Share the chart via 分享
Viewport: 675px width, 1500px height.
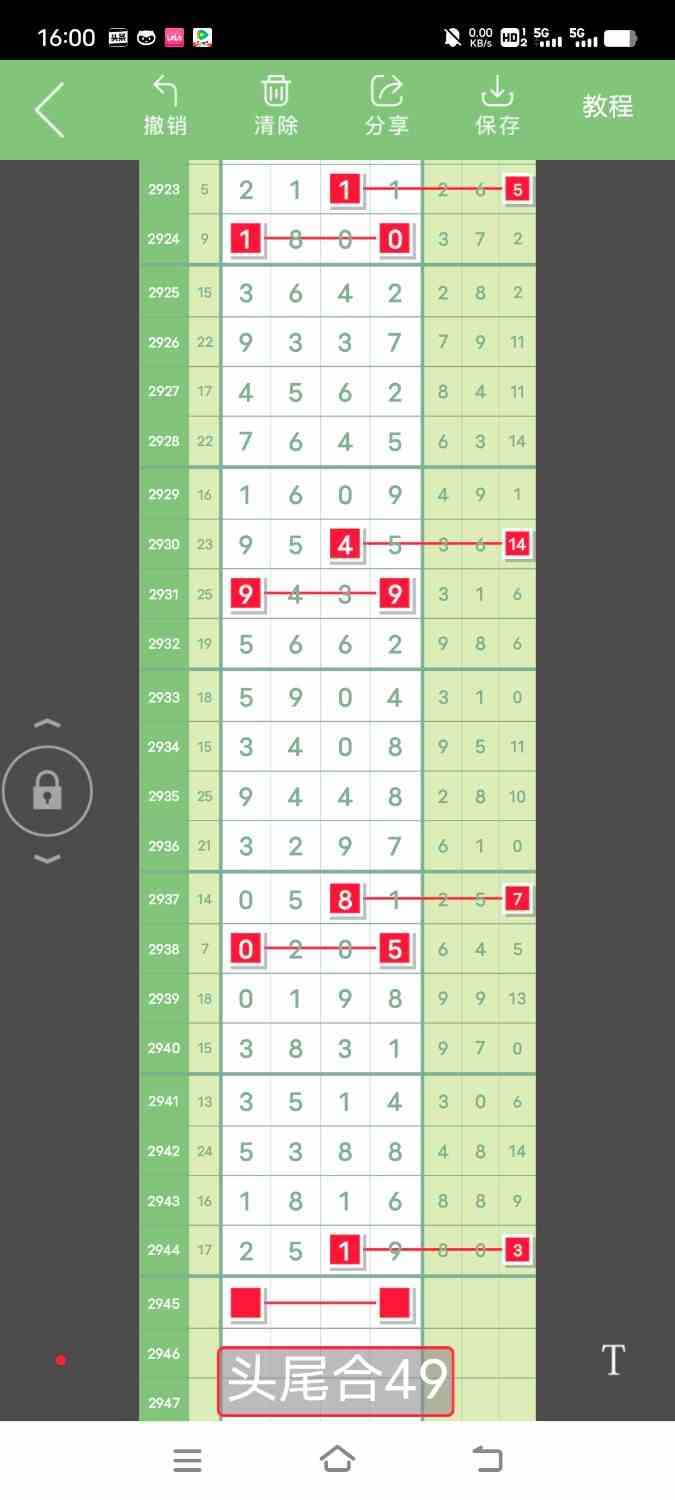387,106
